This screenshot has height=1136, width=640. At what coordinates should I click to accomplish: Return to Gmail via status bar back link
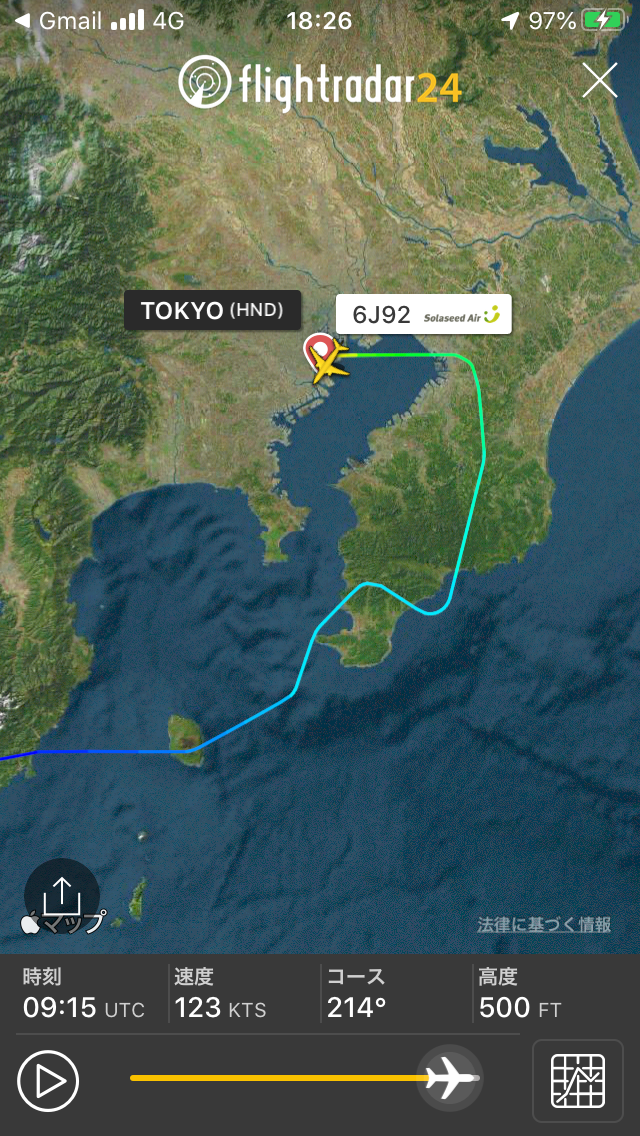59,21
